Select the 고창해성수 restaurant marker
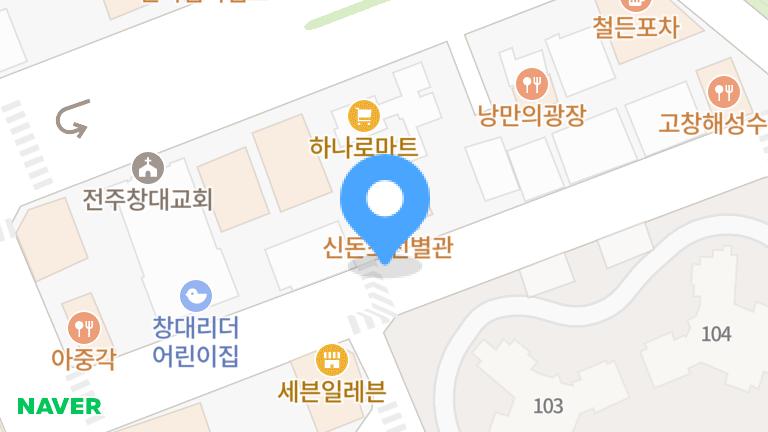768x432 pixels. [x=721, y=92]
